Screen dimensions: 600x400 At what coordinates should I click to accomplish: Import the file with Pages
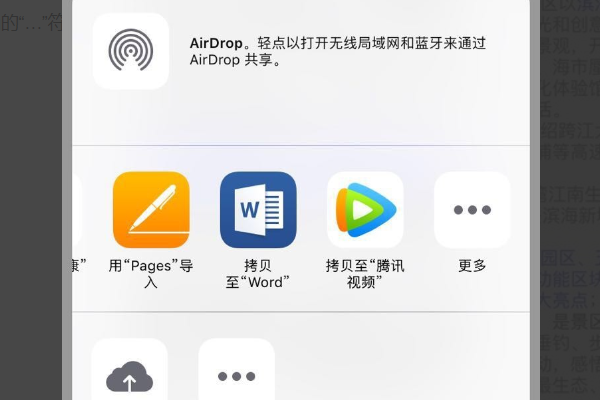pyautogui.click(x=151, y=210)
